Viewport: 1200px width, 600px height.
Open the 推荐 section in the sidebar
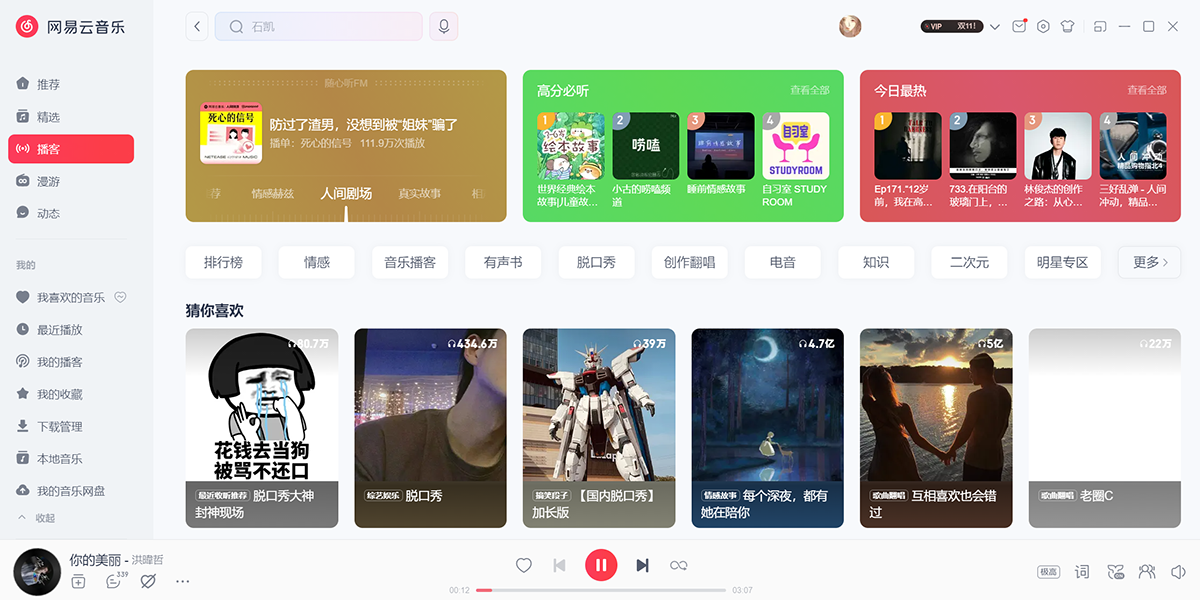pyautogui.click(x=48, y=85)
